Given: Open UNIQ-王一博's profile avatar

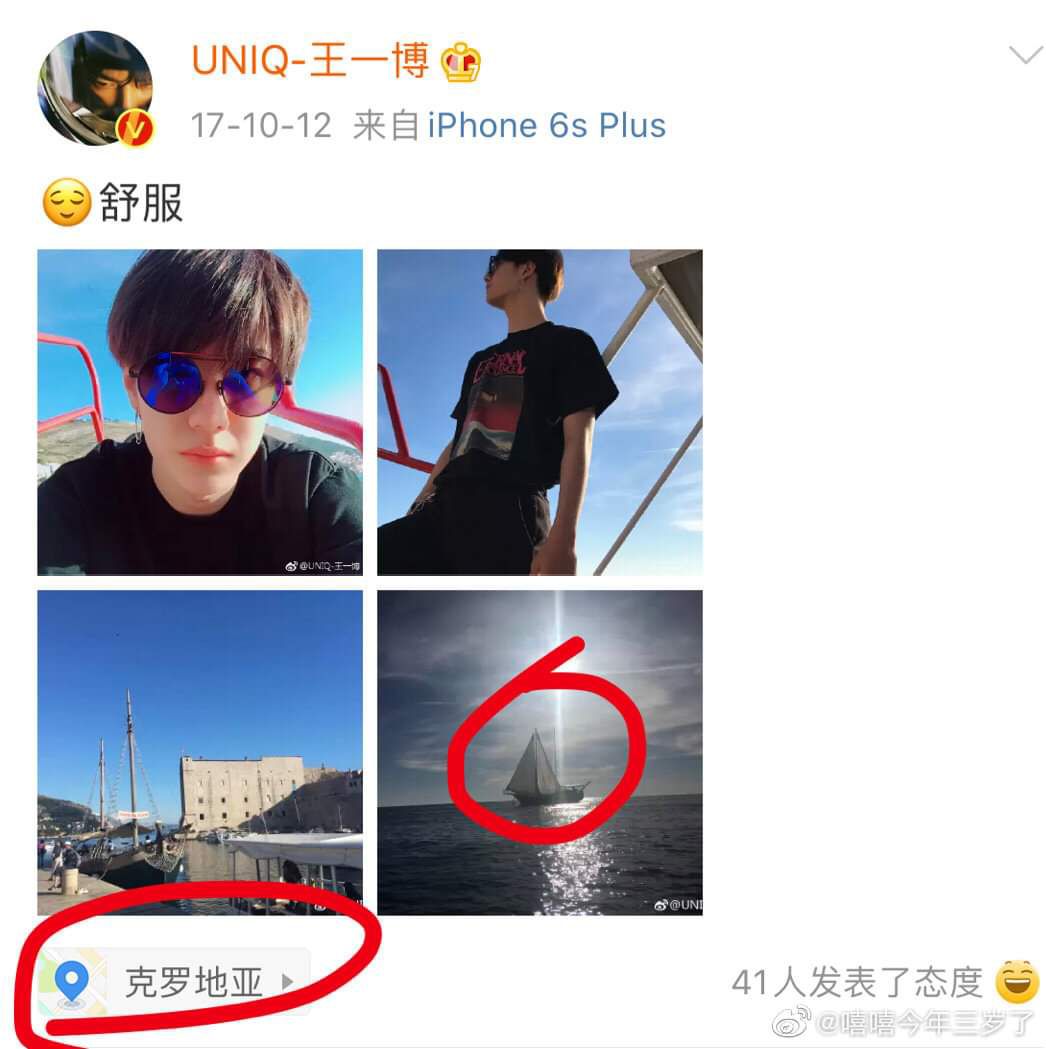Looking at the screenshot, I should point(95,87).
